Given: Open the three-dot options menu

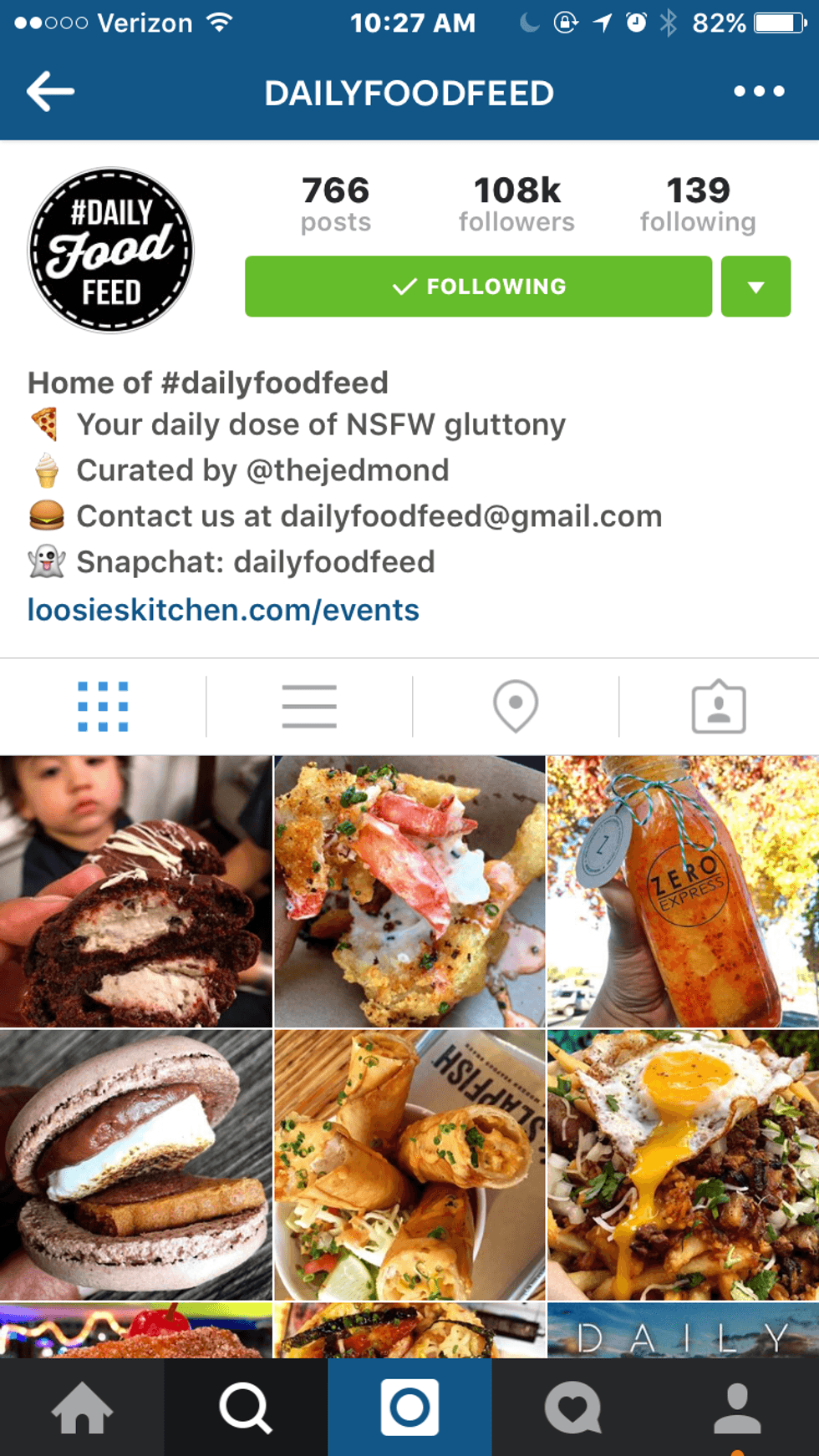Looking at the screenshot, I should click(758, 92).
